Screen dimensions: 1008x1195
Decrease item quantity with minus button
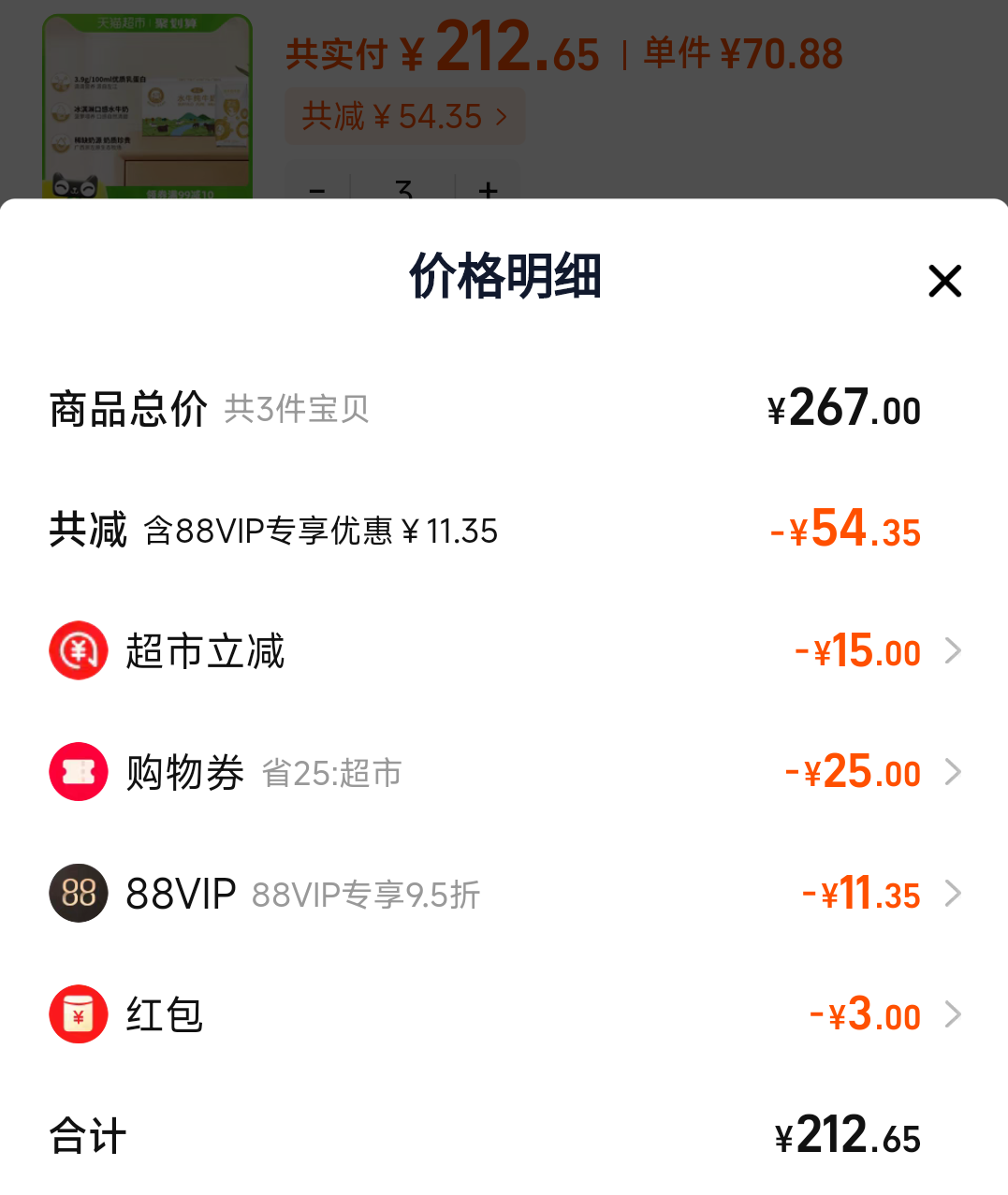(319, 190)
